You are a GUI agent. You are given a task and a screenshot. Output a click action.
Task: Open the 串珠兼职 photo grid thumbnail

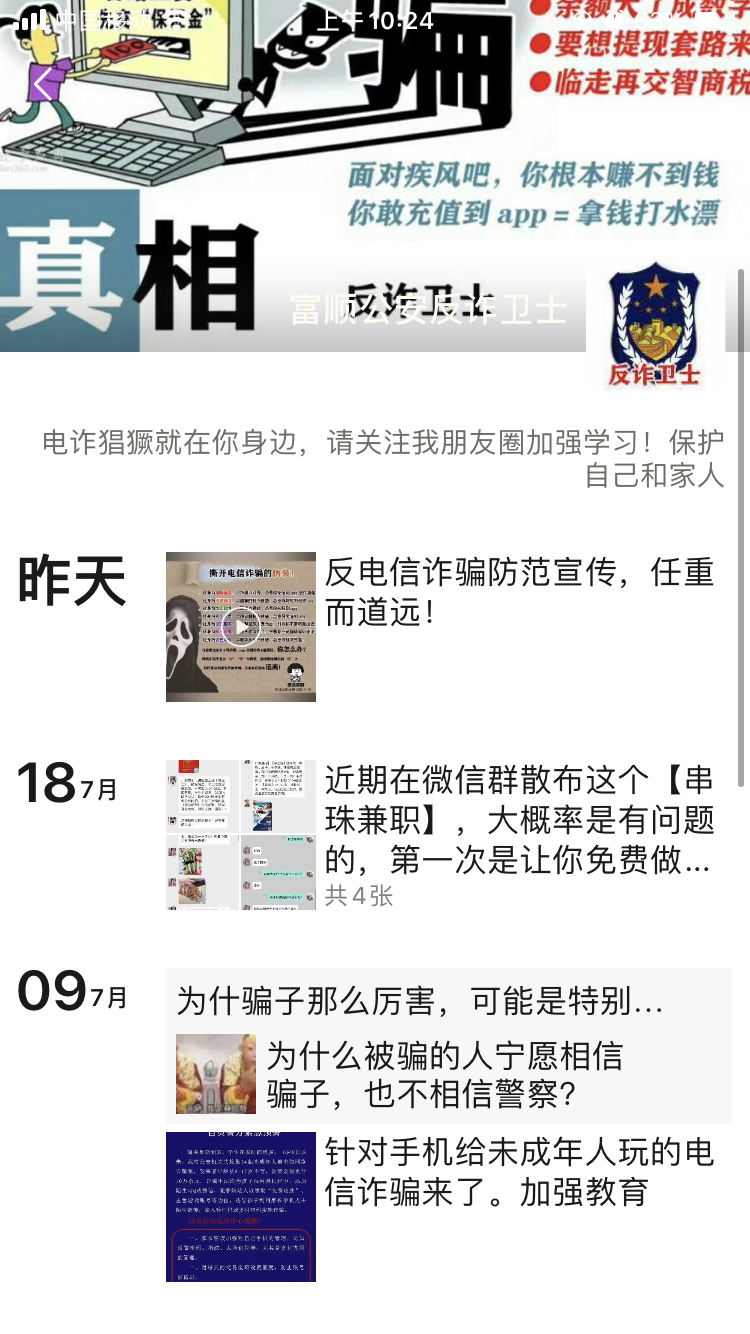240,835
